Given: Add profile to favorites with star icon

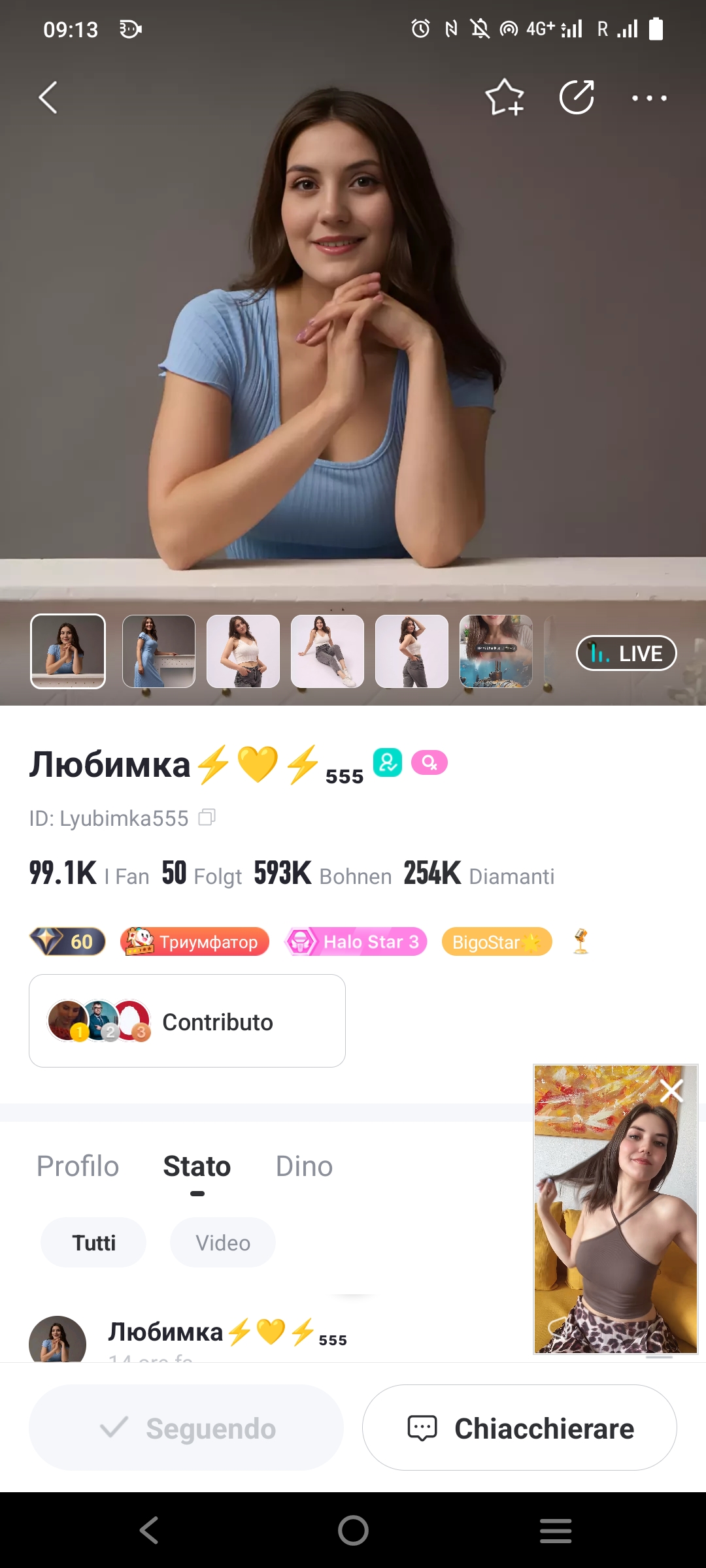Looking at the screenshot, I should point(504,98).
